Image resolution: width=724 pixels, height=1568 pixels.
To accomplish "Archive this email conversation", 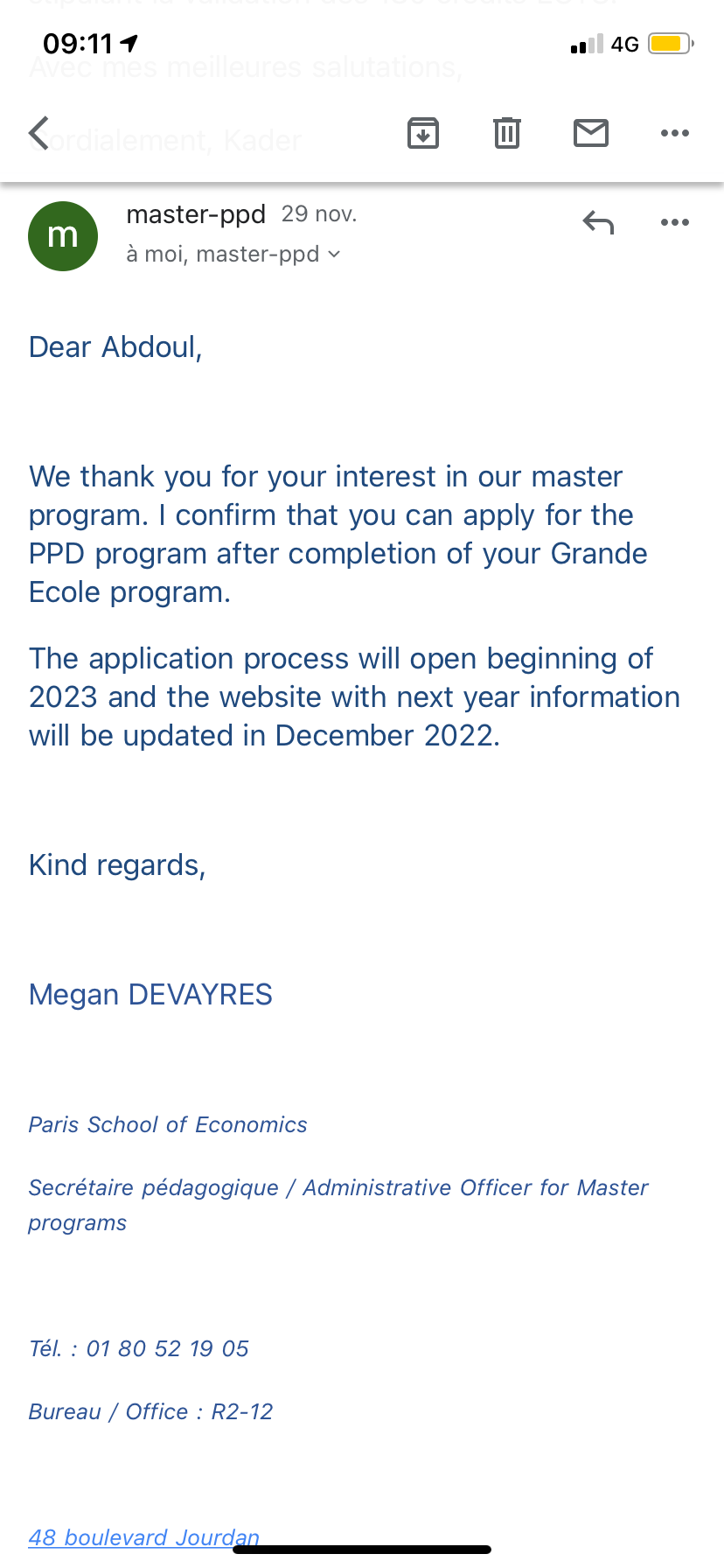I will point(423,133).
